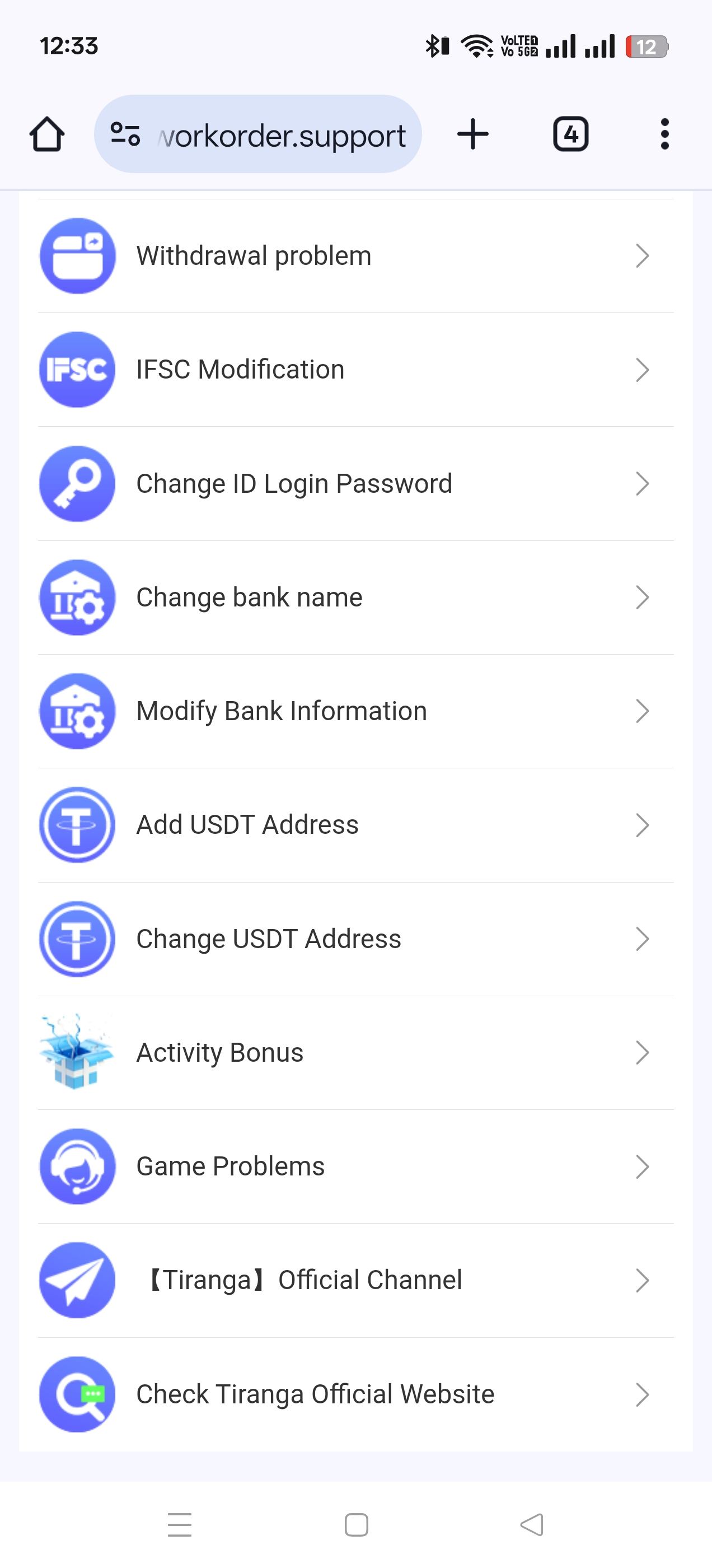
Task: Open the browser overflow menu
Action: click(664, 134)
